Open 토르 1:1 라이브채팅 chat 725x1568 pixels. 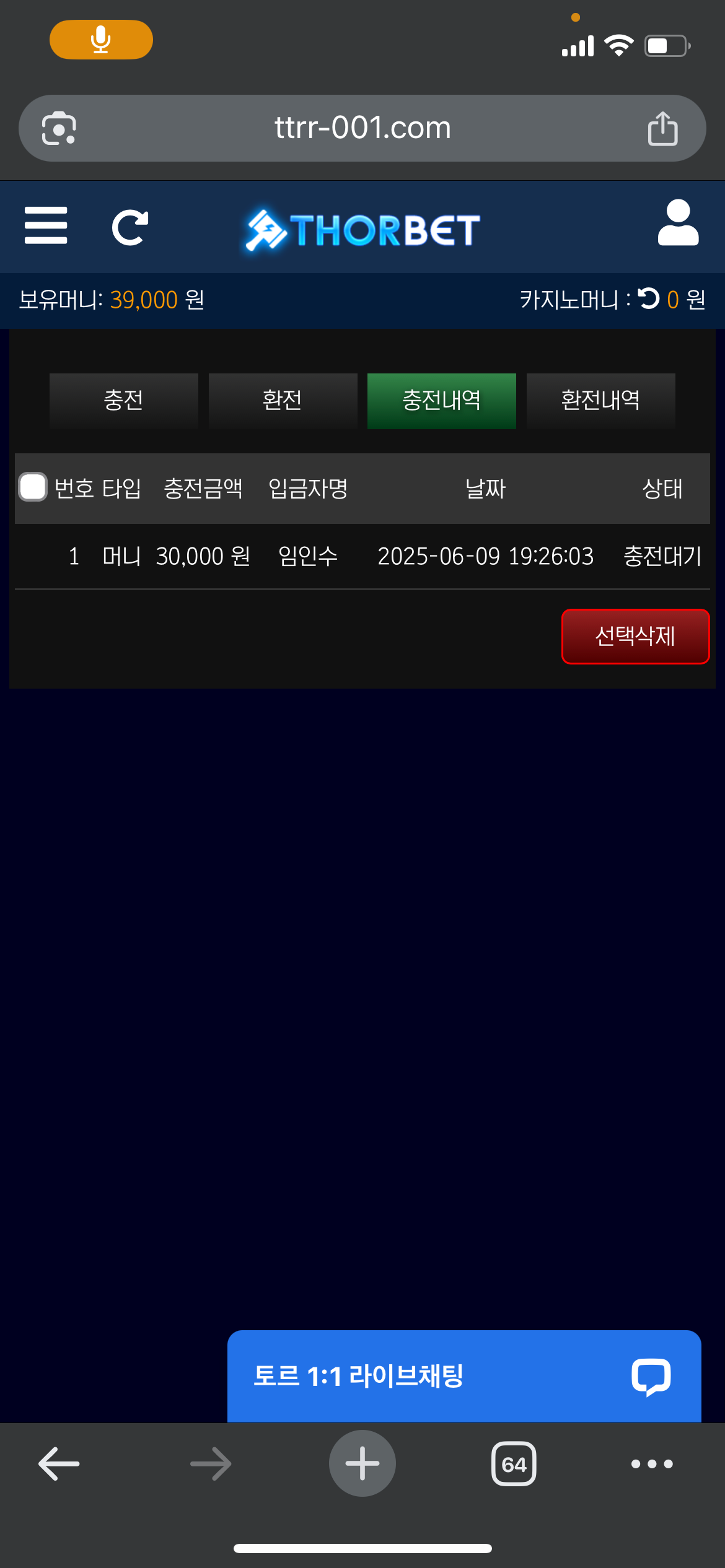click(464, 1376)
